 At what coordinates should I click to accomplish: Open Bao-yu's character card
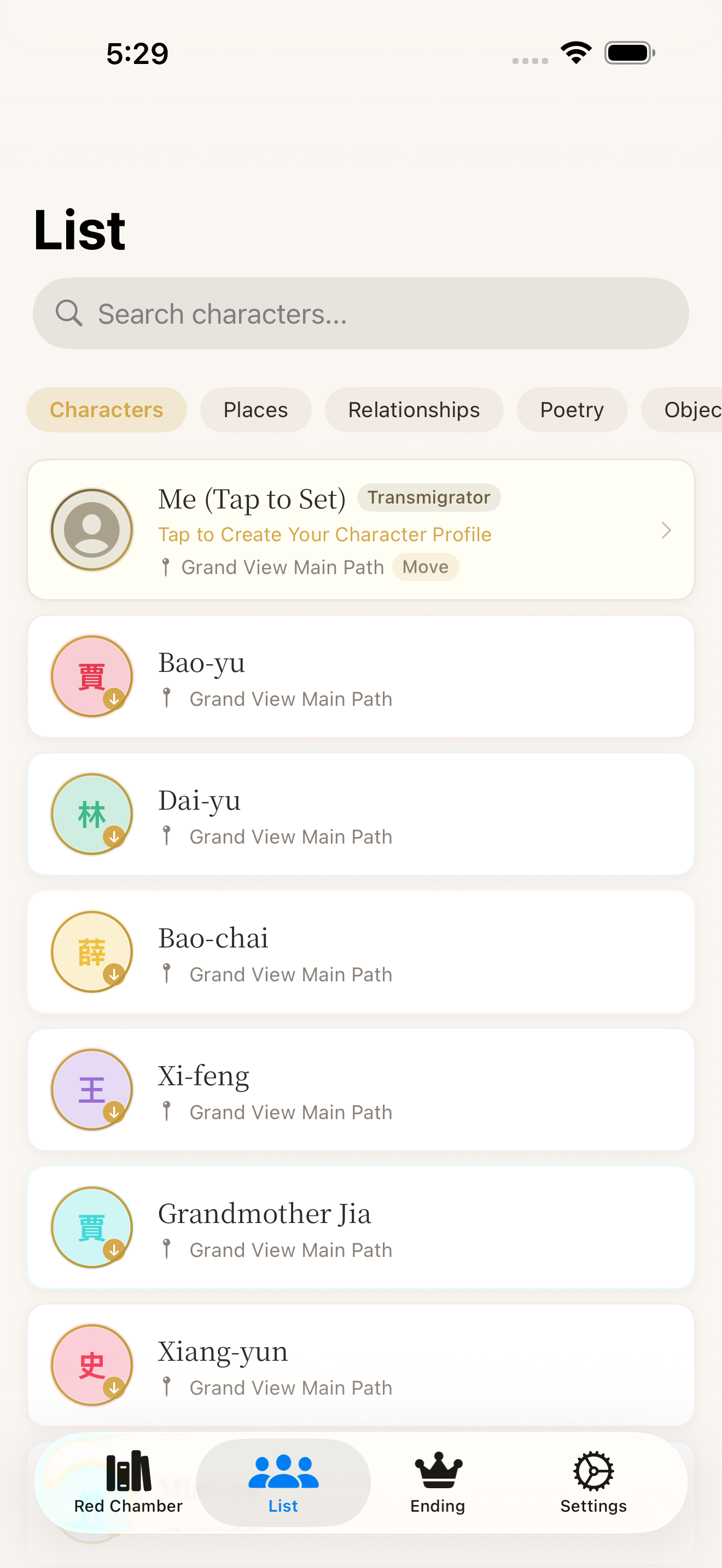[x=360, y=676]
